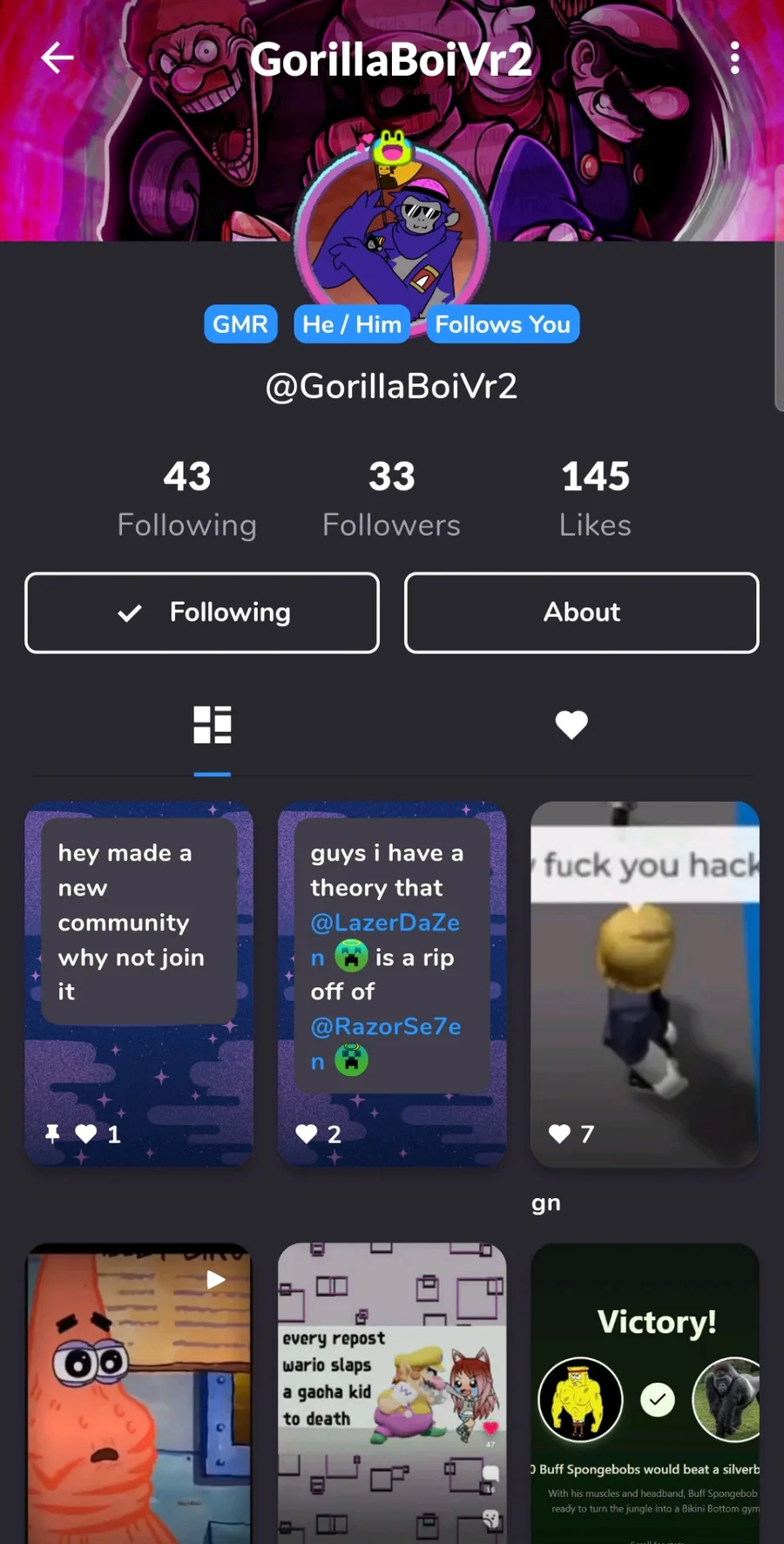The width and height of the screenshot is (784, 1544).
Task: Open the 'gn' Roblox post
Action: tap(645, 984)
